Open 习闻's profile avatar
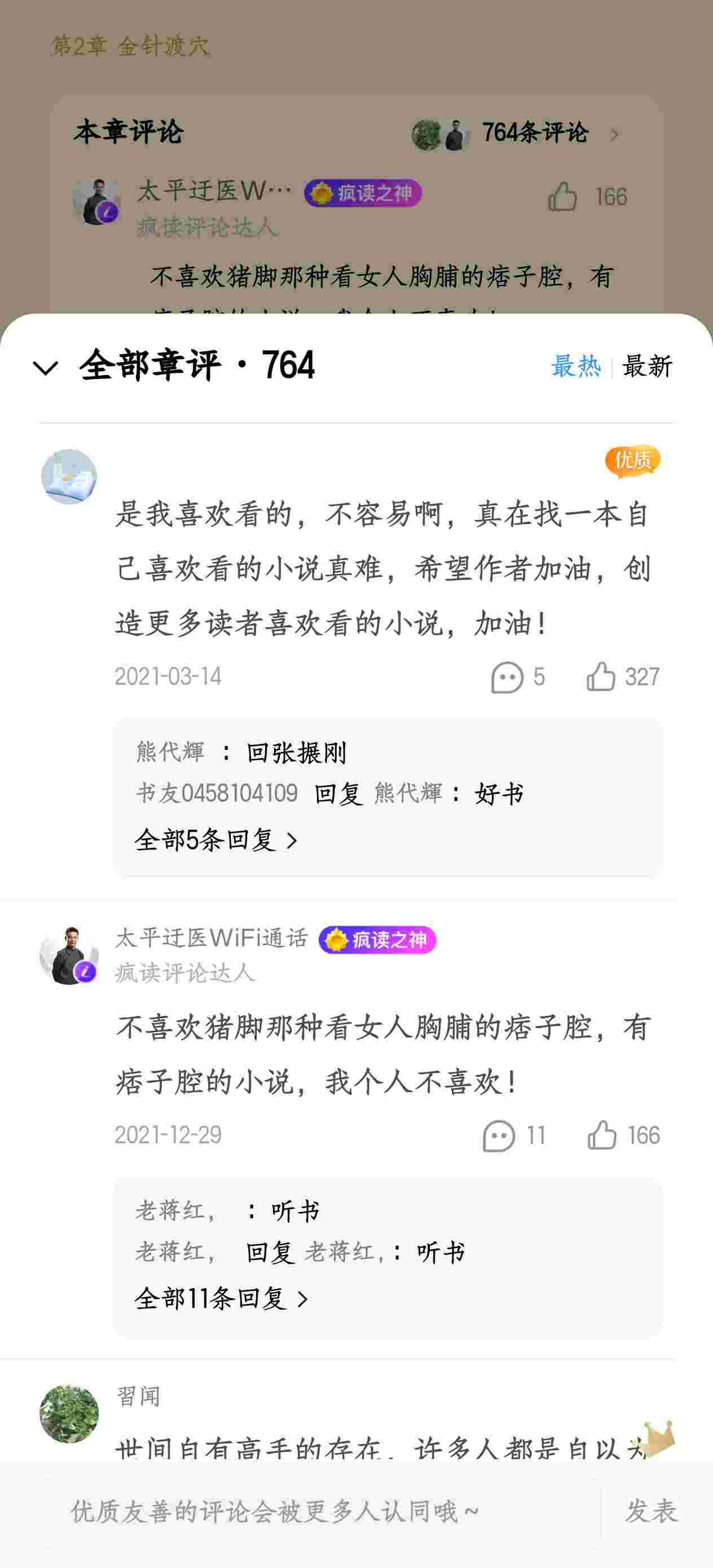The height and width of the screenshot is (1568, 713). point(69,1414)
